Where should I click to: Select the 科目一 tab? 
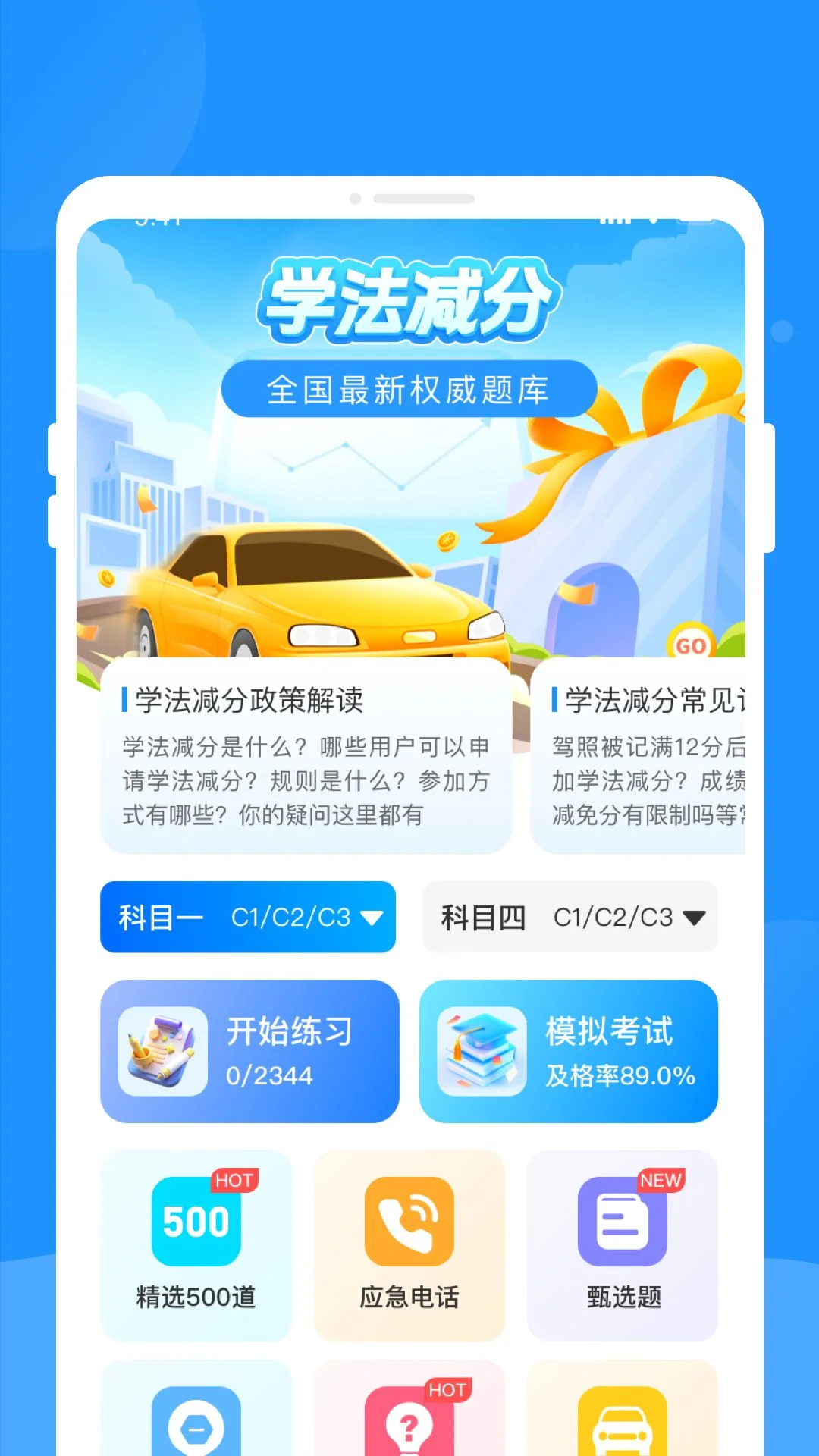(x=248, y=918)
